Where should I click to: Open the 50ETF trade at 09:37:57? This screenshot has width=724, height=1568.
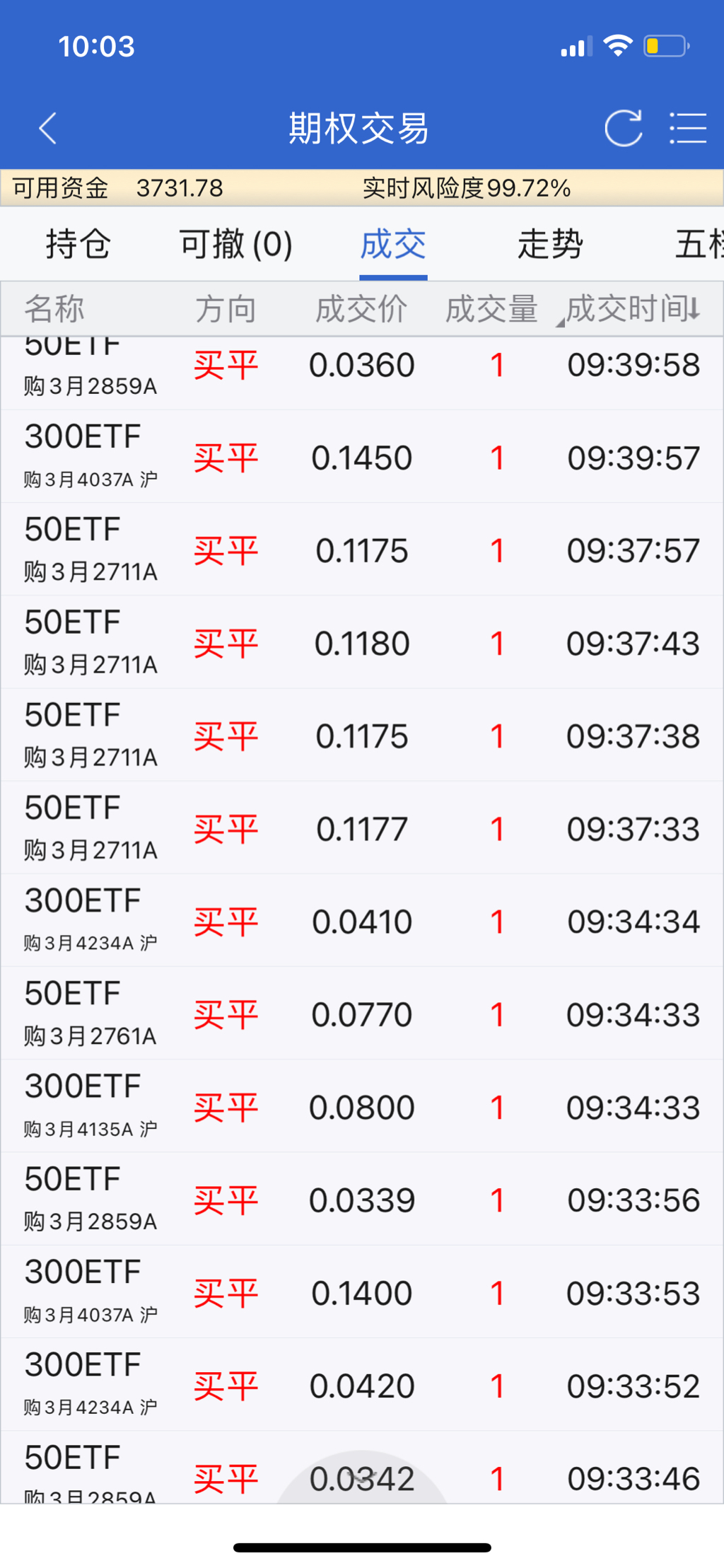(362, 550)
